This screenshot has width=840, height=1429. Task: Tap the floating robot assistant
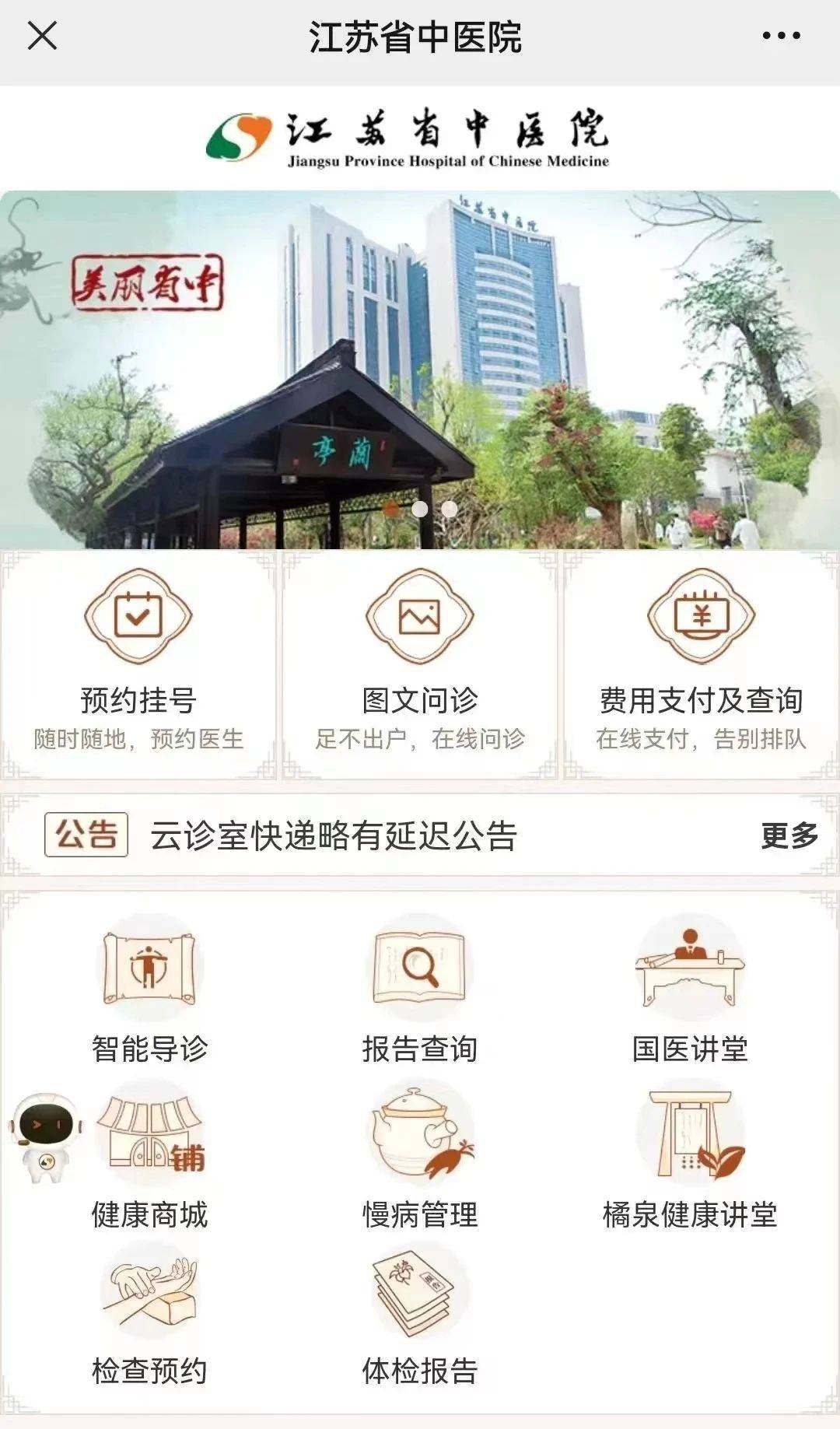(x=45, y=1139)
